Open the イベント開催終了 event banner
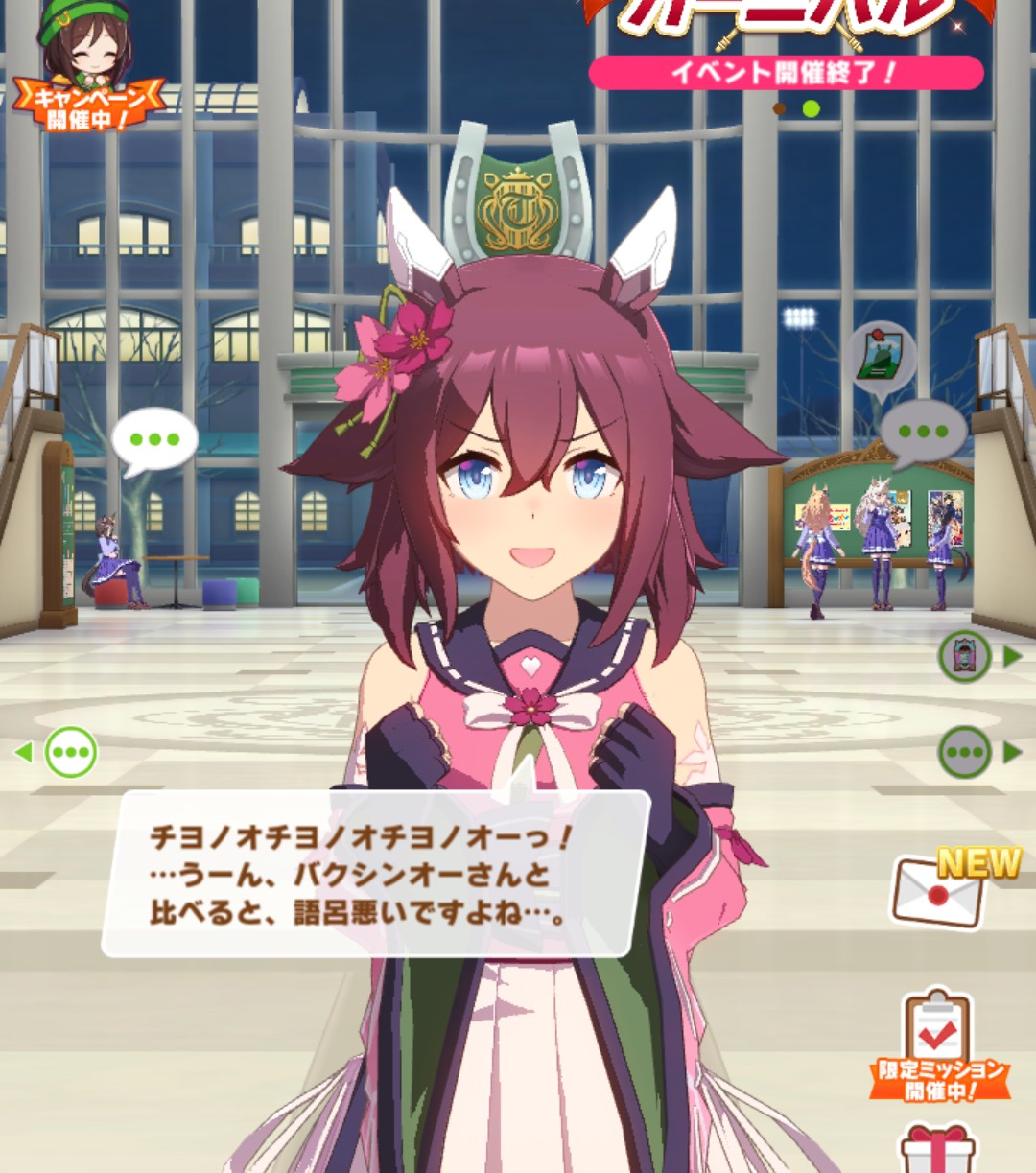The width and height of the screenshot is (1036, 1173). (x=785, y=73)
